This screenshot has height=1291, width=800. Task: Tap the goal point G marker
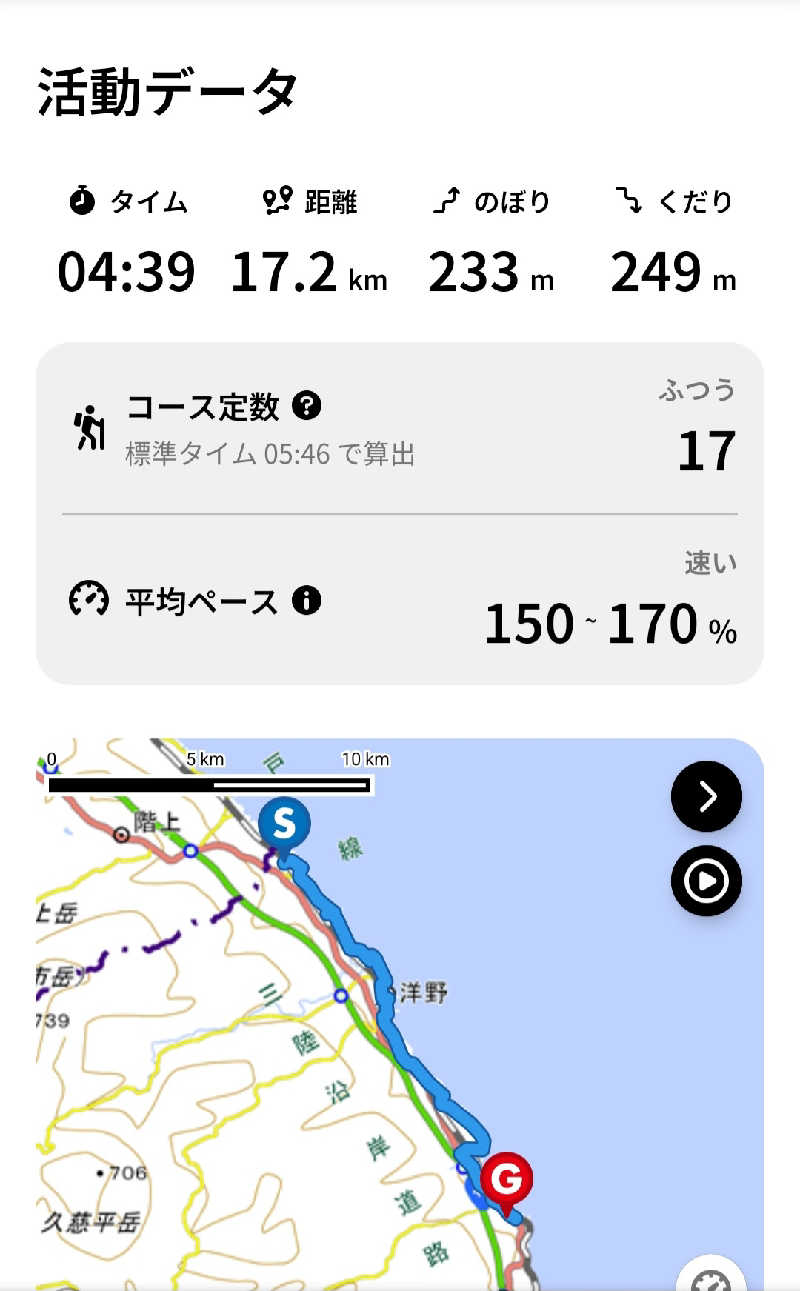point(505,1182)
